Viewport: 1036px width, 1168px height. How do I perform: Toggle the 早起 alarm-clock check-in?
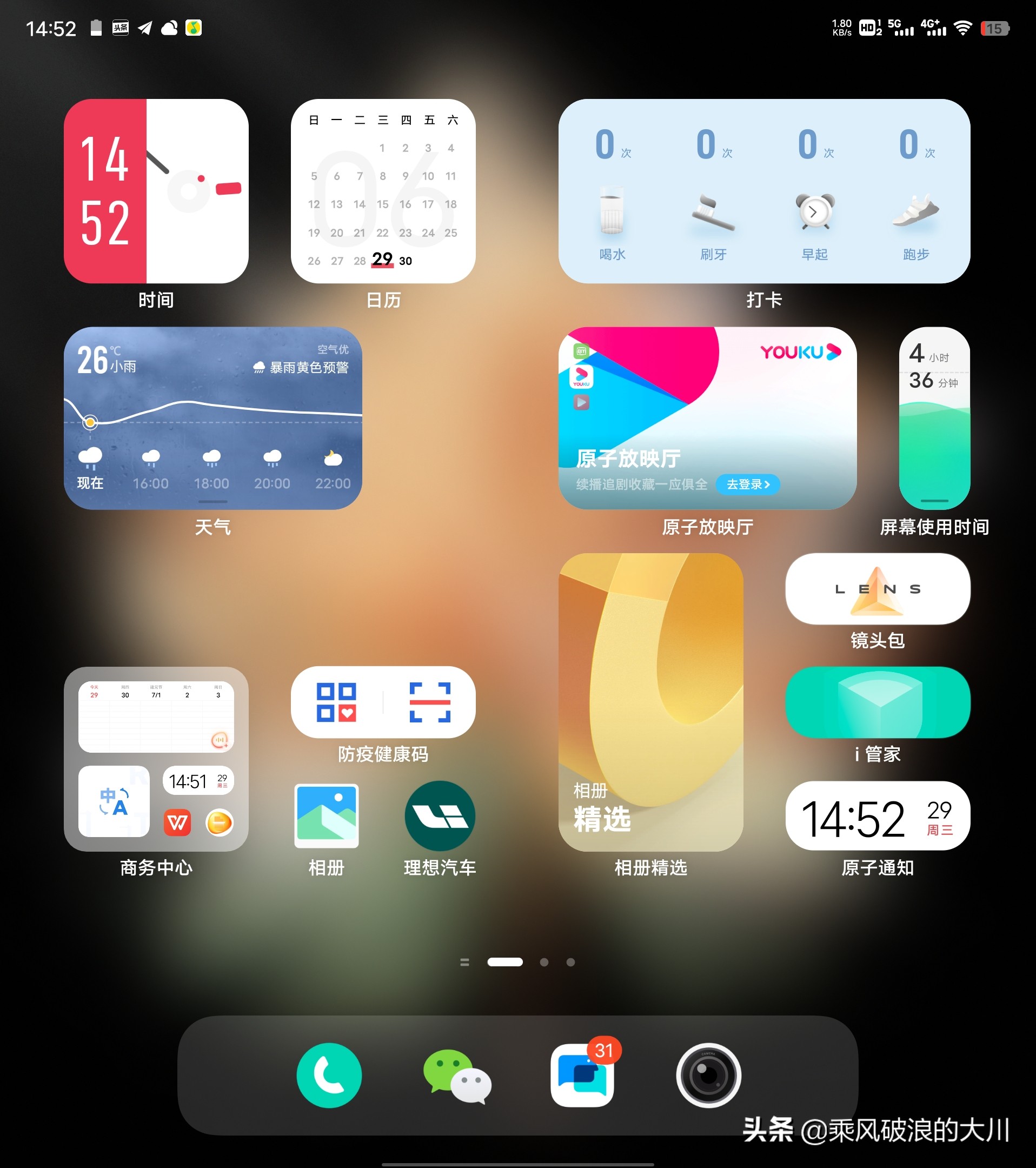tap(814, 211)
